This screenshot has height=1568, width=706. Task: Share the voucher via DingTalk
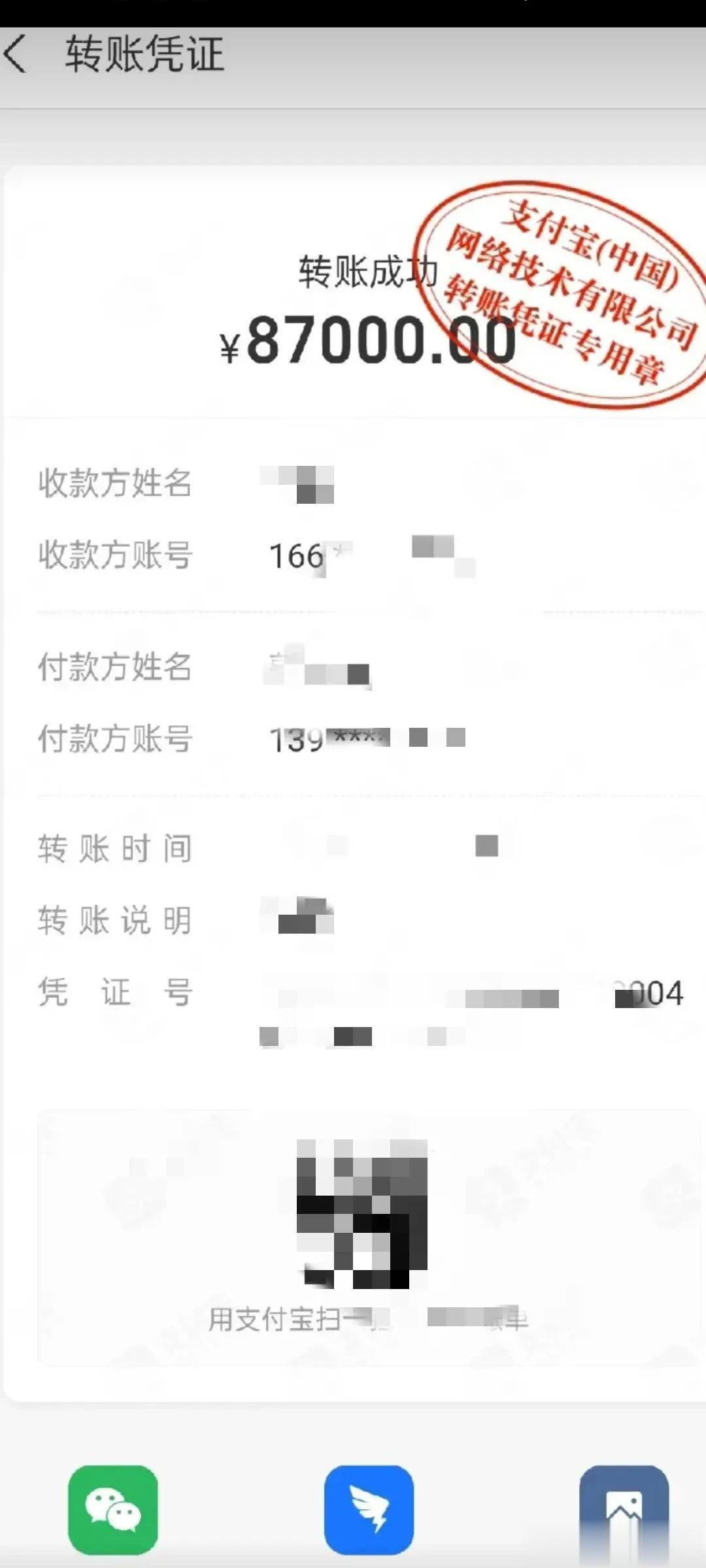[369, 1510]
